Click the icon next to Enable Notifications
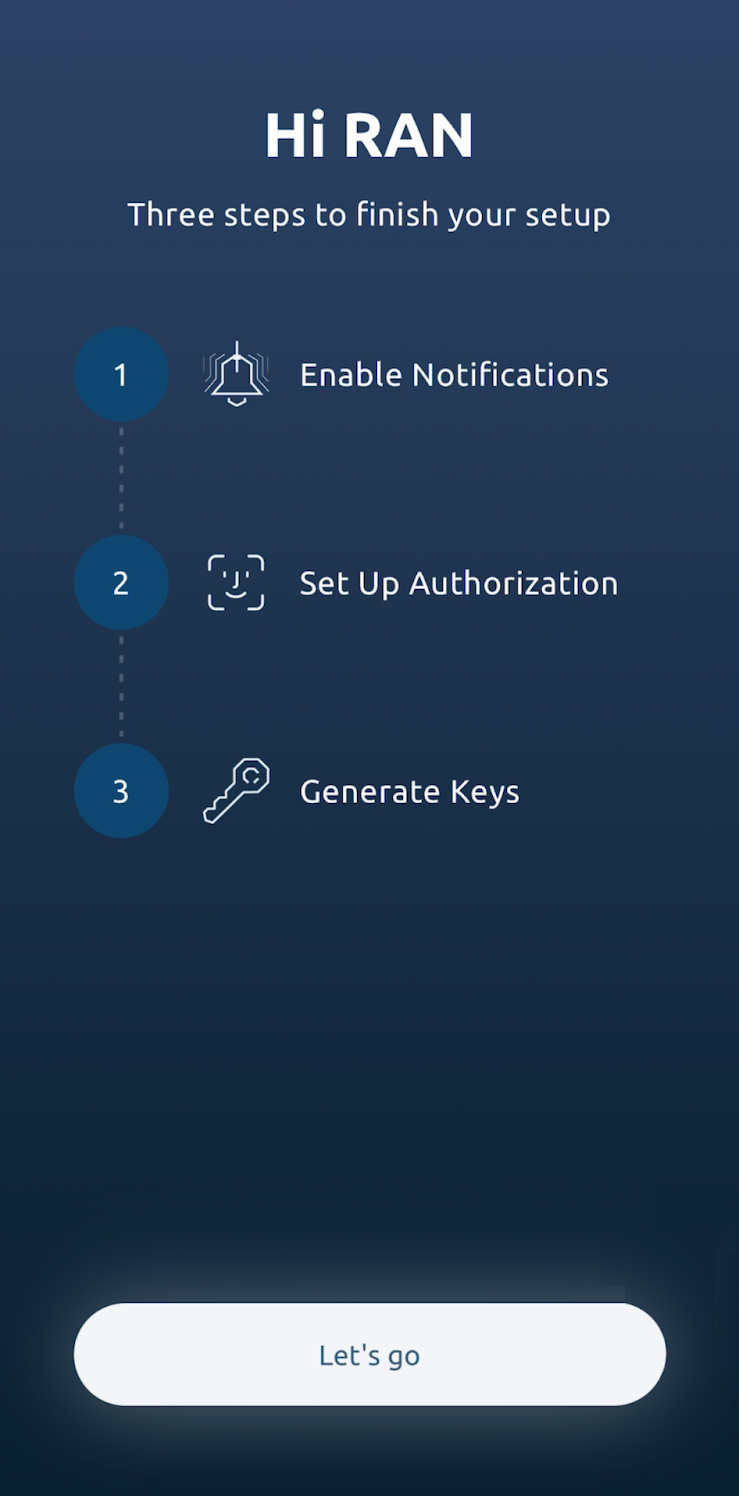The image size is (739, 1496). 237,374
